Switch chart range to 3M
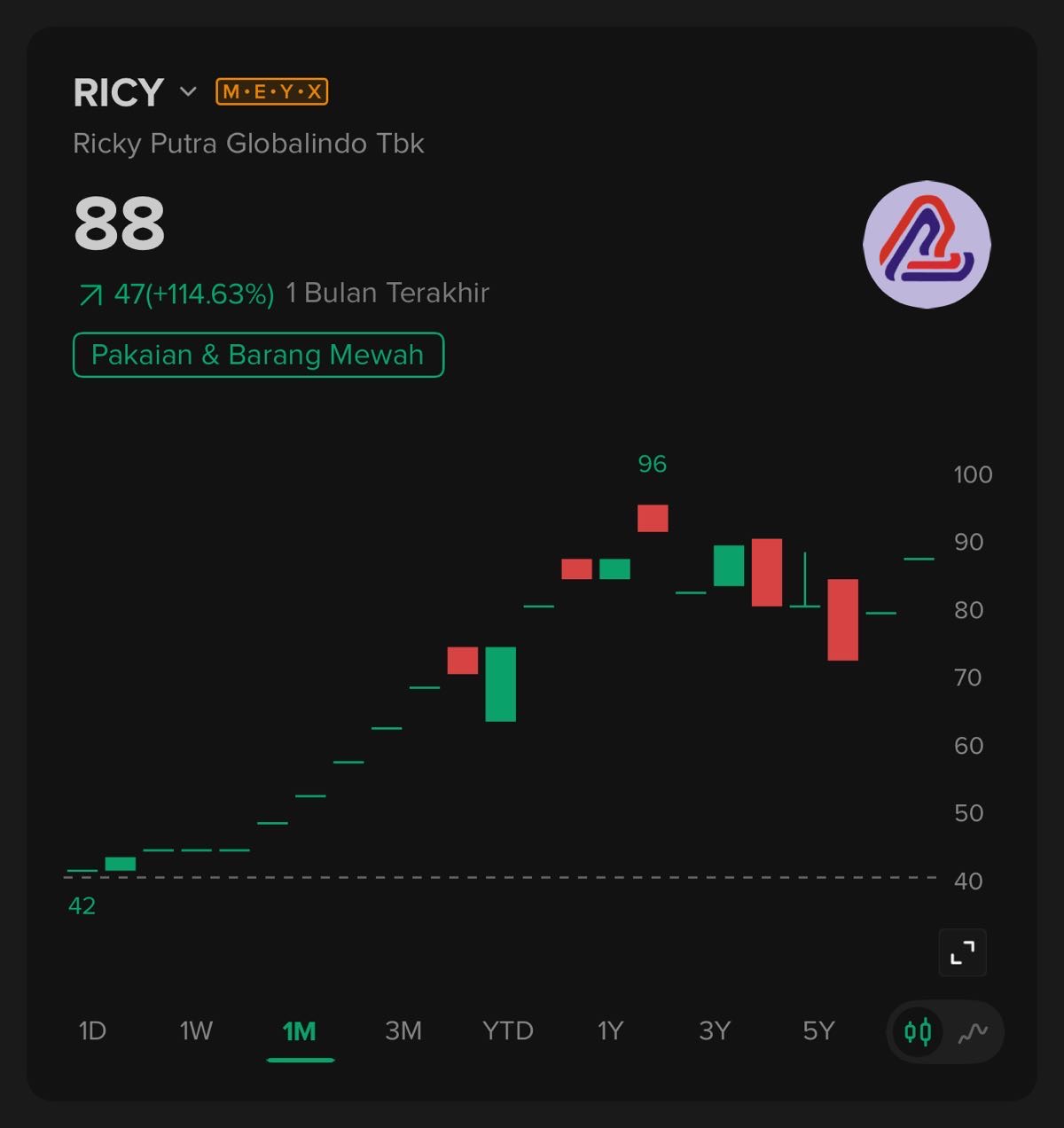Image resolution: width=1064 pixels, height=1128 pixels. coord(403,1030)
